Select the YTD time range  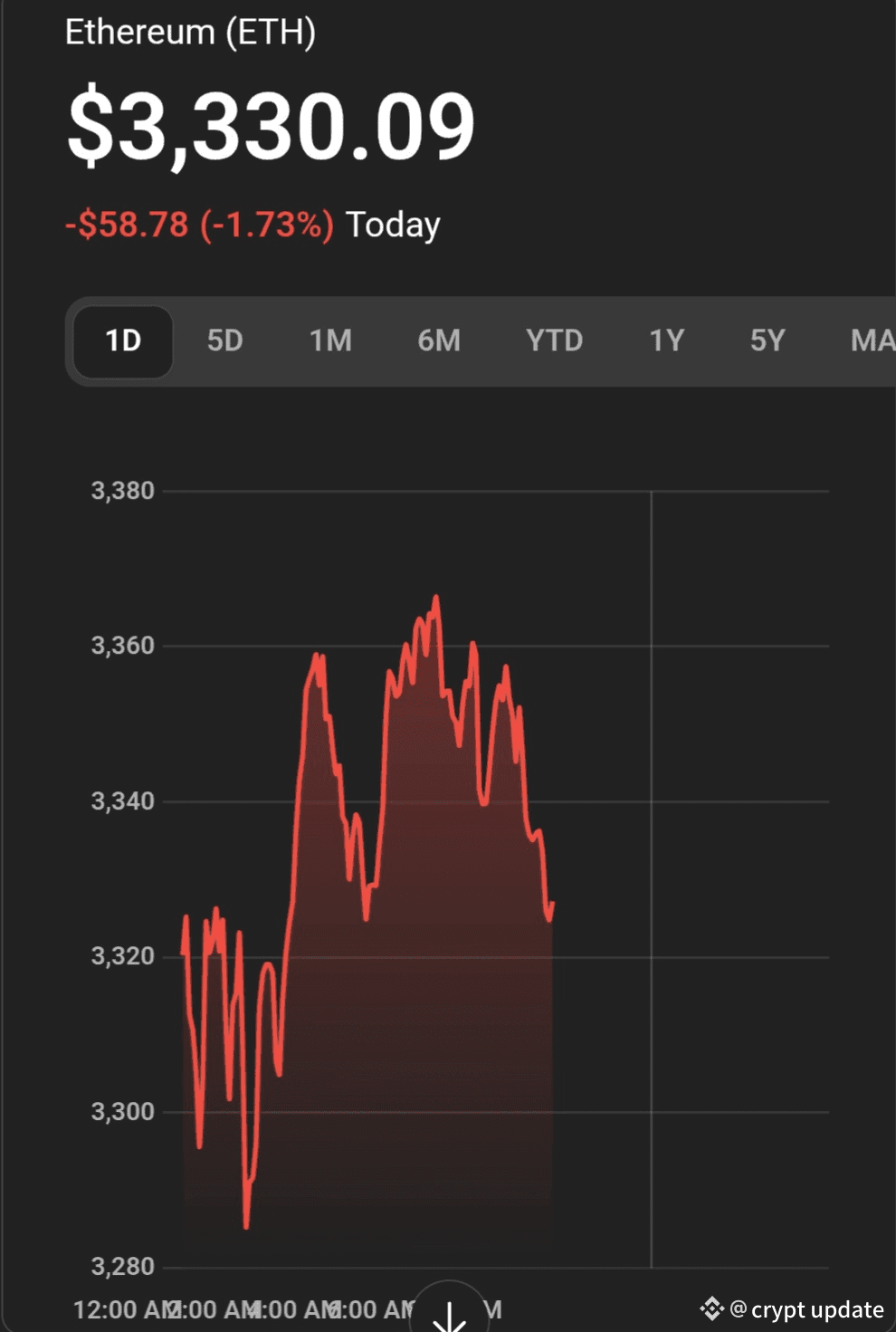tap(554, 341)
